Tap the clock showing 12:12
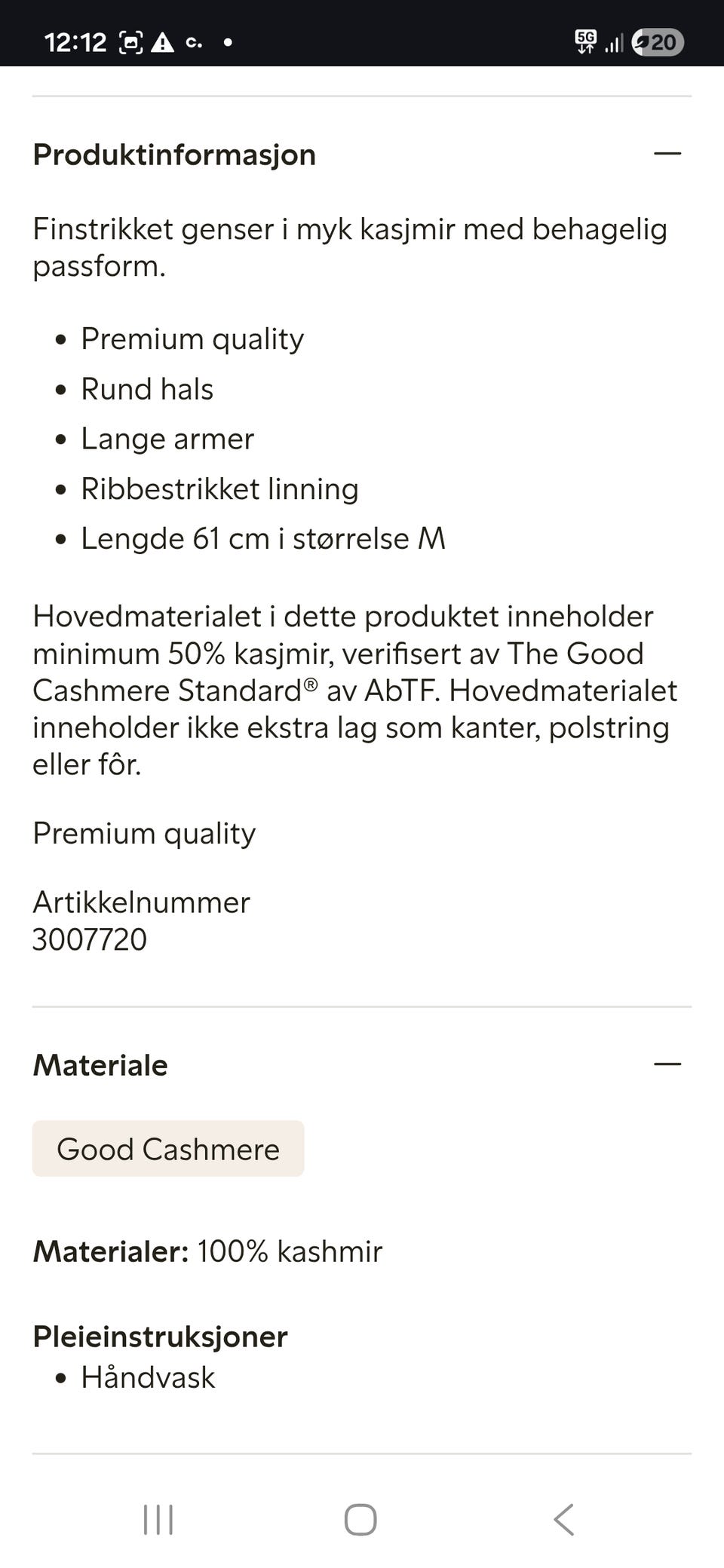The width and height of the screenshot is (724, 1568). click(78, 41)
